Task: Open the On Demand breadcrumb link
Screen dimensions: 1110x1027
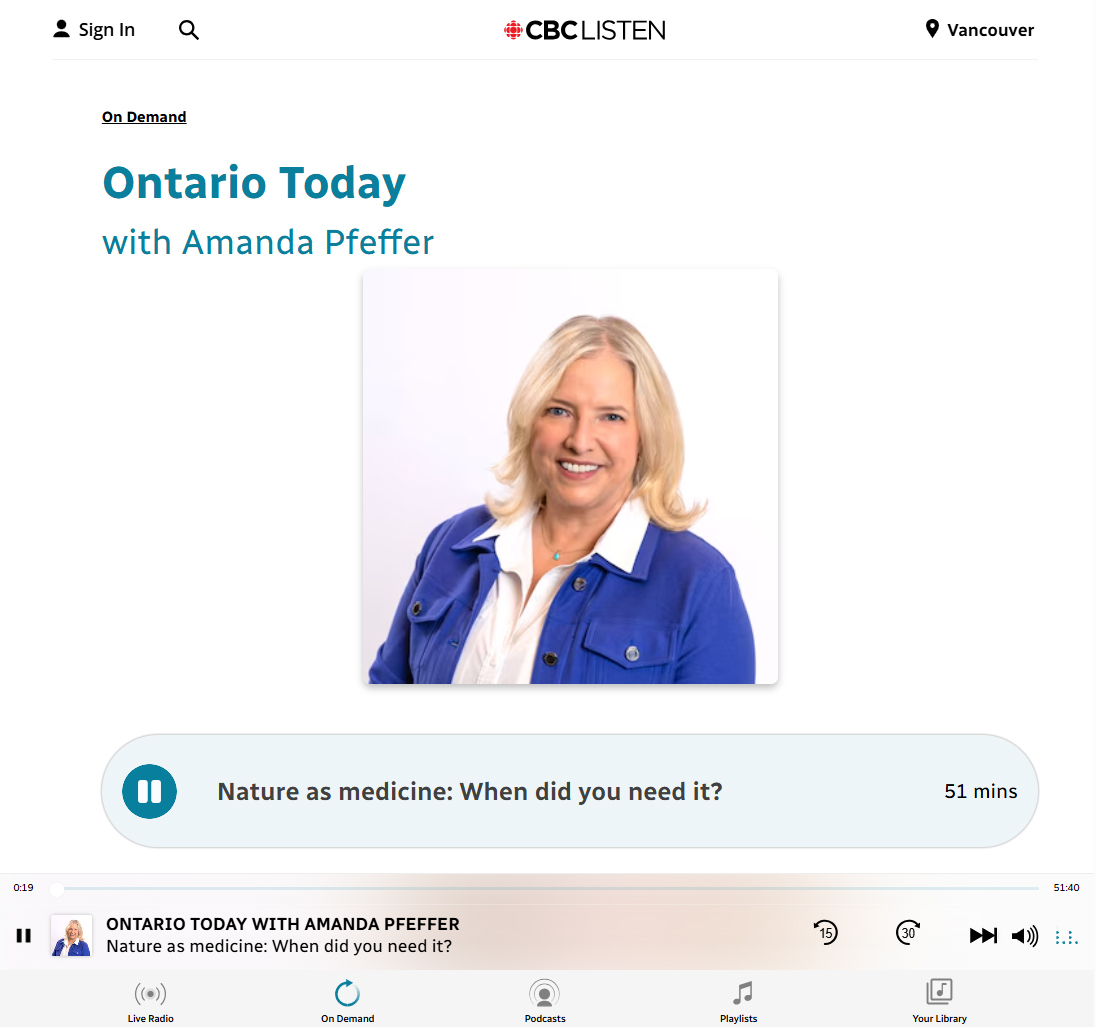Action: pyautogui.click(x=144, y=117)
